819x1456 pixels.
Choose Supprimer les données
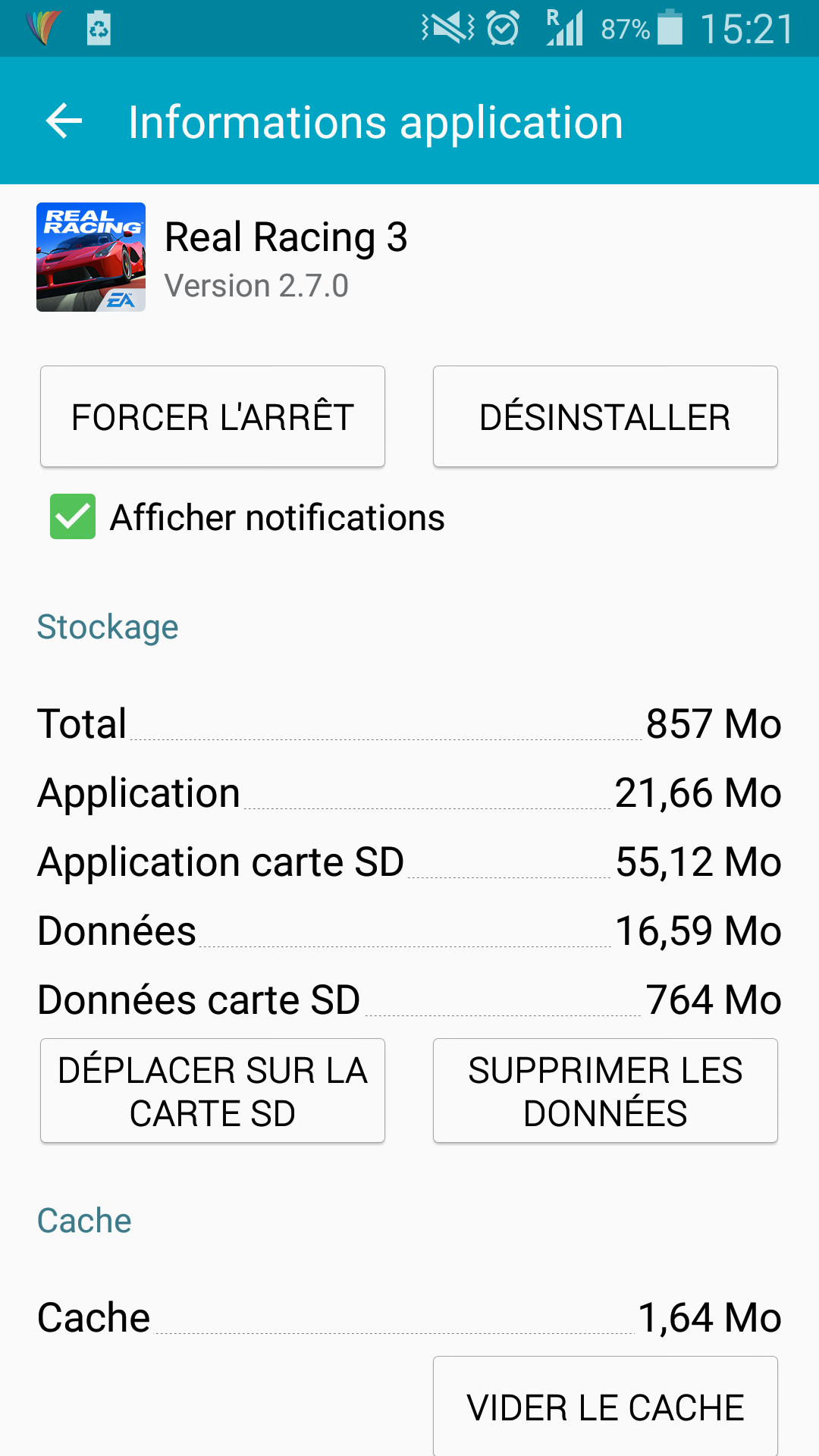click(605, 1090)
